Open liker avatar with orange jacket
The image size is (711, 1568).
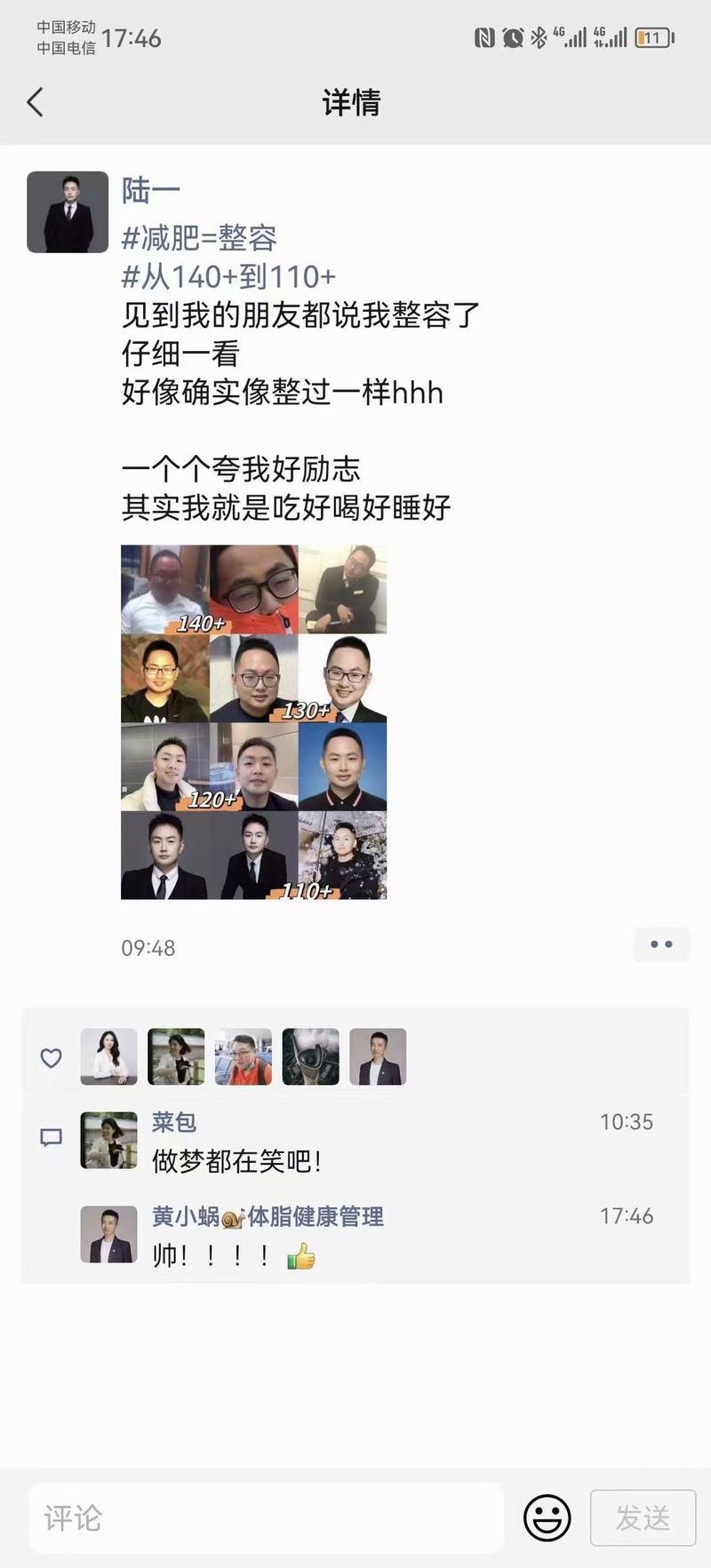click(x=243, y=1056)
